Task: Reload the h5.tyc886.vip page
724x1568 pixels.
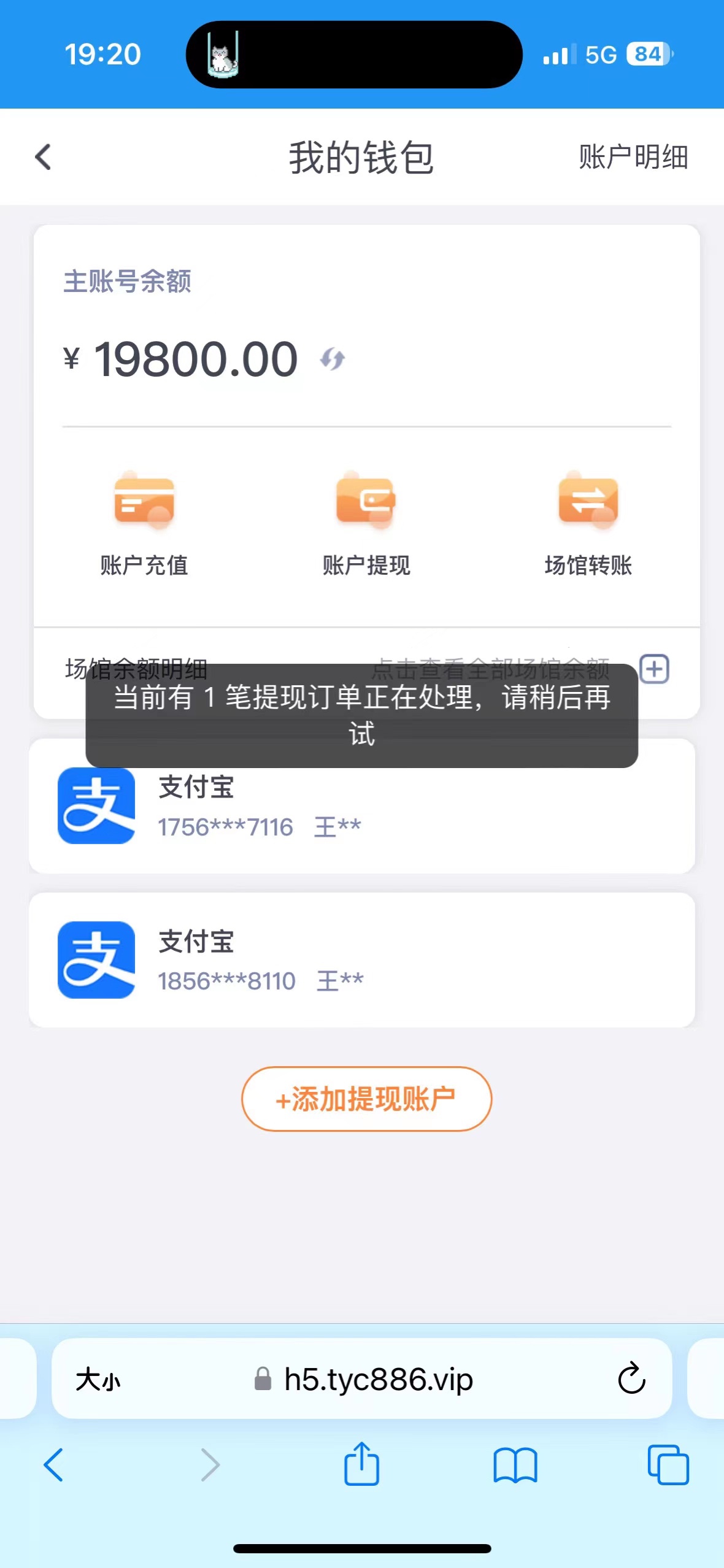Action: [631, 1379]
